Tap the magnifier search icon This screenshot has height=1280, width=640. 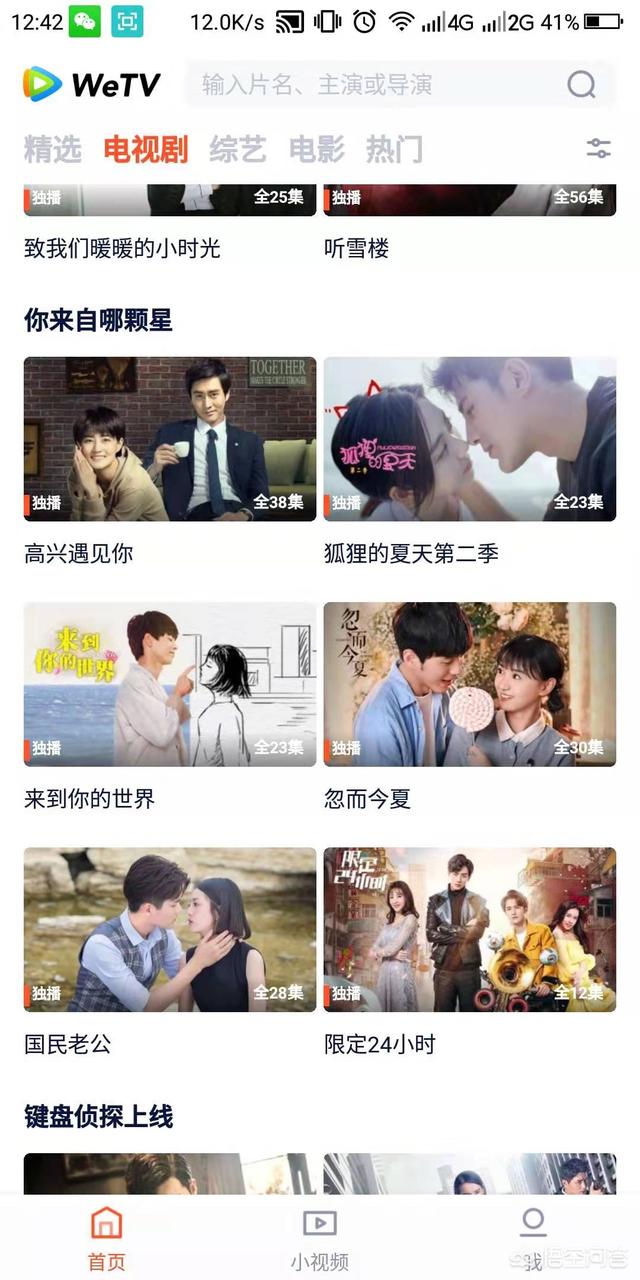point(581,85)
